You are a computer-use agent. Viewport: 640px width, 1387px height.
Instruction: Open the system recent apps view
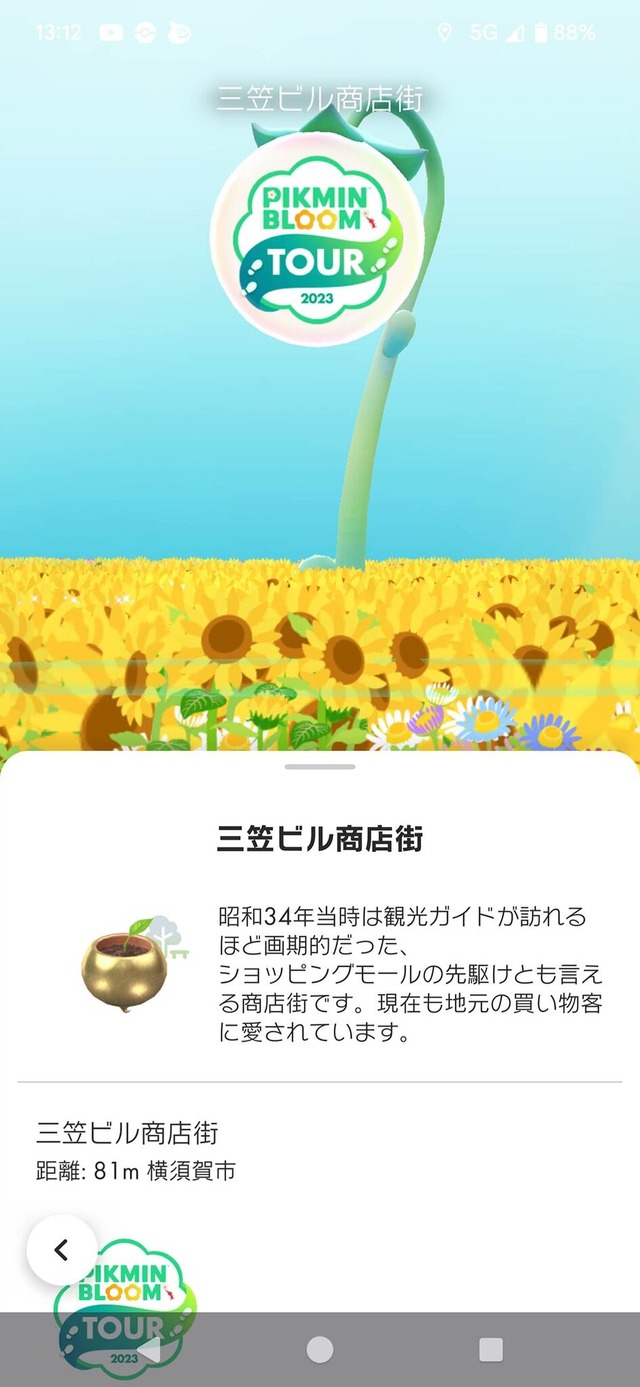point(491,1350)
